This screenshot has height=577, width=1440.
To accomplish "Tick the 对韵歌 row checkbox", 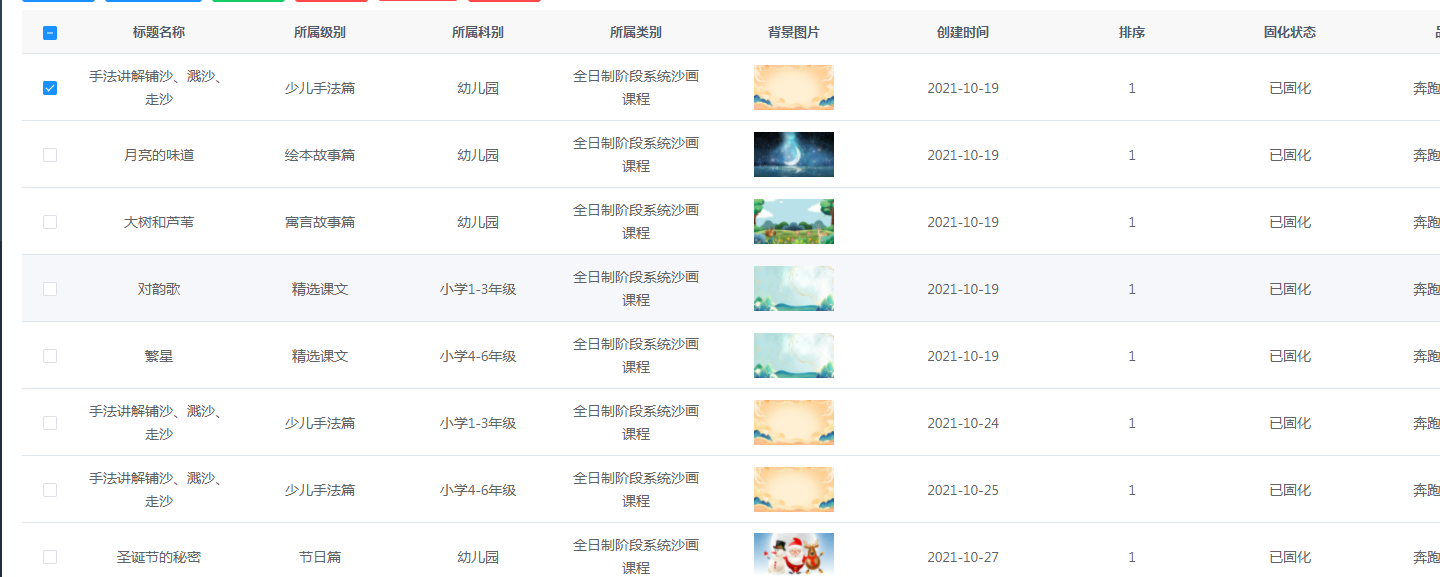I will (x=50, y=289).
